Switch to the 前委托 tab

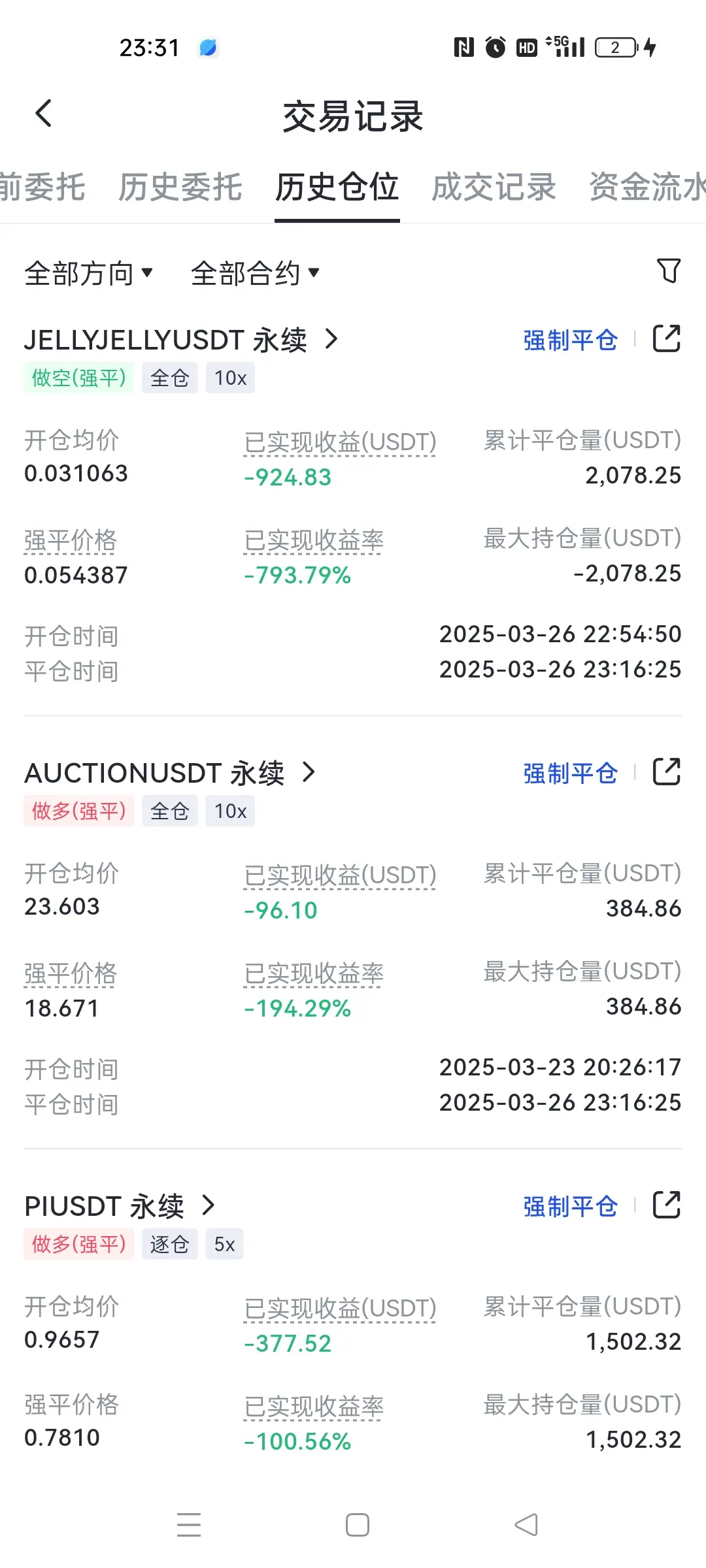click(42, 188)
